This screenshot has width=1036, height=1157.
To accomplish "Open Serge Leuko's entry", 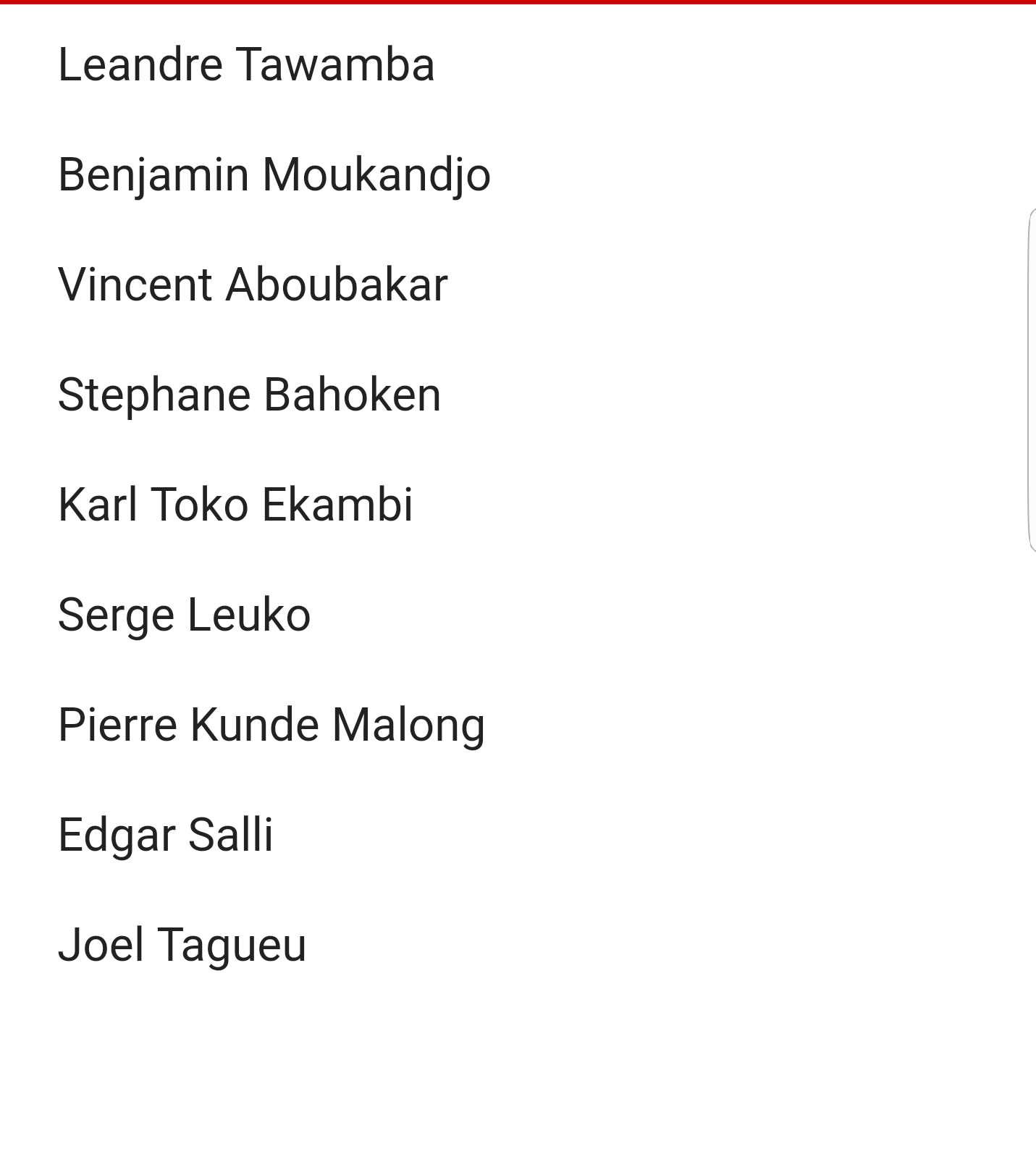I will coord(184,615).
